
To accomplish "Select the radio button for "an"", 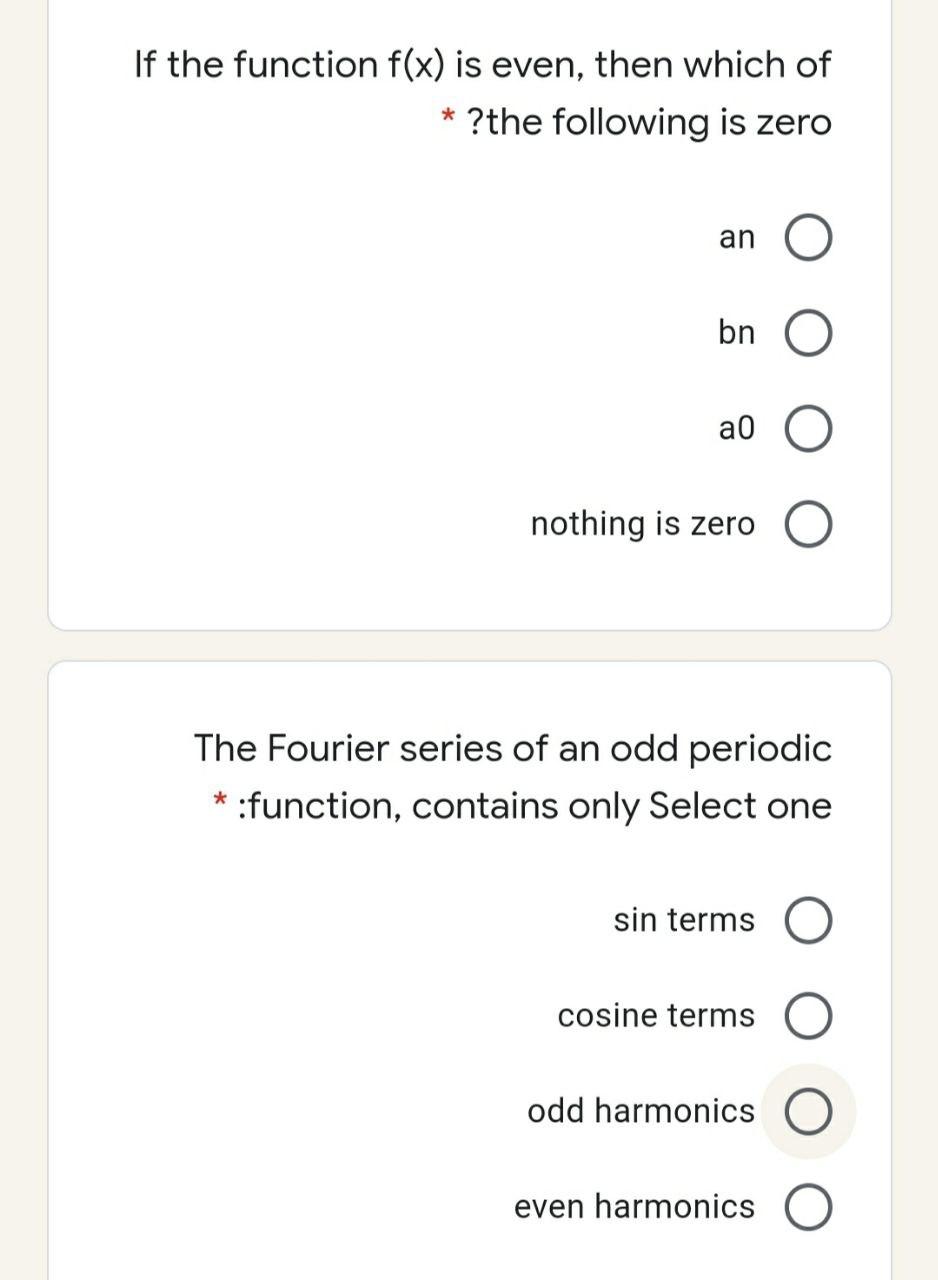I will click(x=810, y=237).
